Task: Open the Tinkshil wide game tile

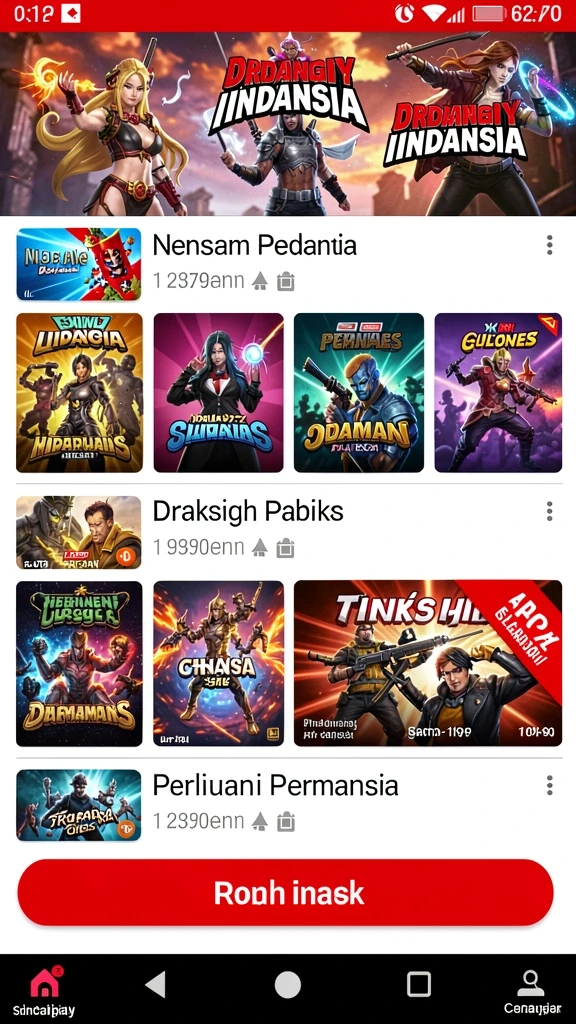Action: click(428, 663)
